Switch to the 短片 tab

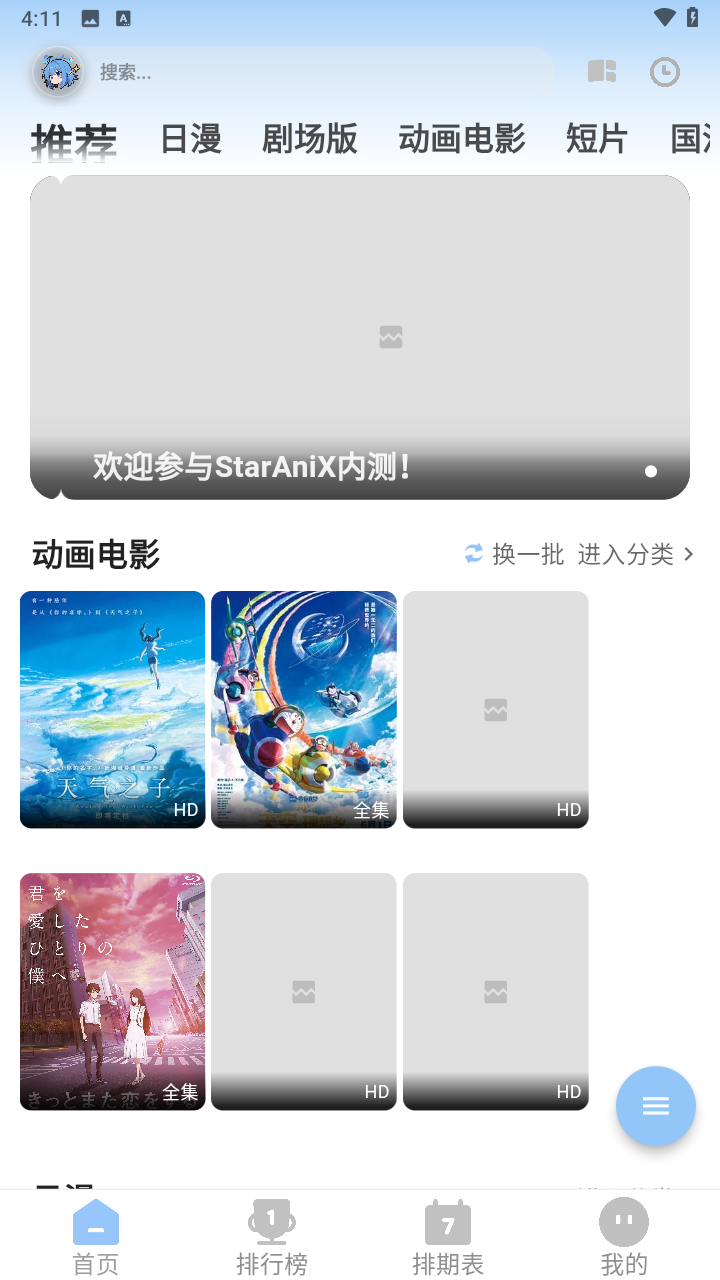tap(596, 139)
